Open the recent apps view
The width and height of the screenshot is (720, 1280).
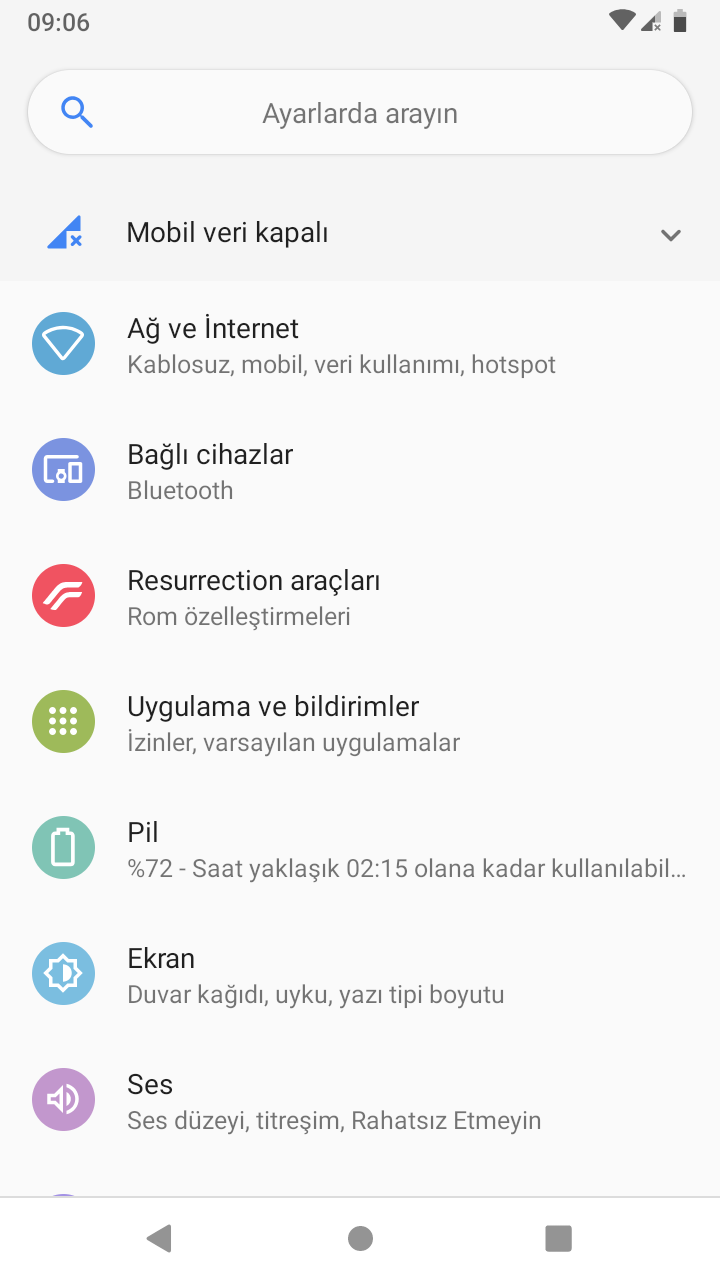[558, 1238]
